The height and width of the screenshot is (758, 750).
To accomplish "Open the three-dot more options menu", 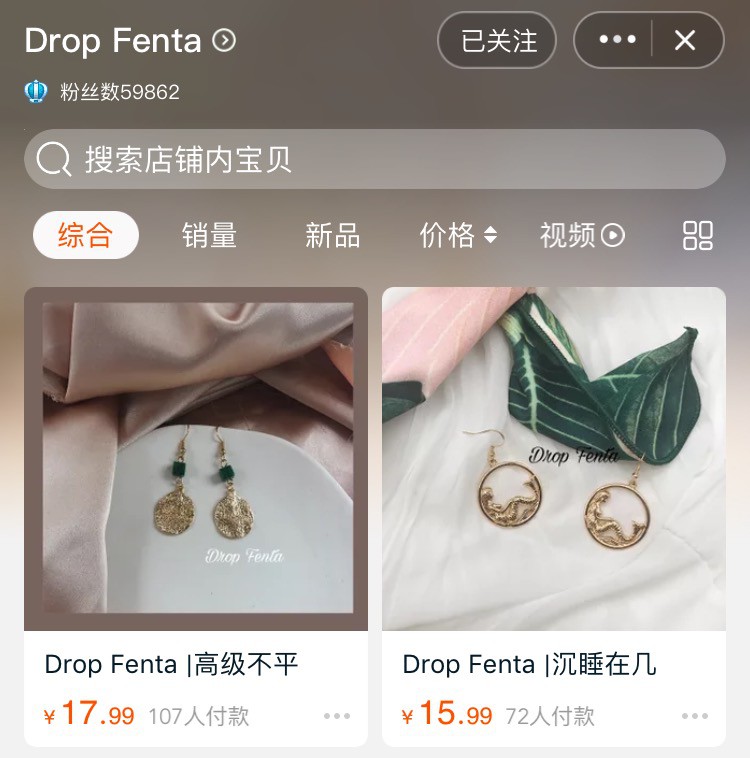I will coord(617,40).
